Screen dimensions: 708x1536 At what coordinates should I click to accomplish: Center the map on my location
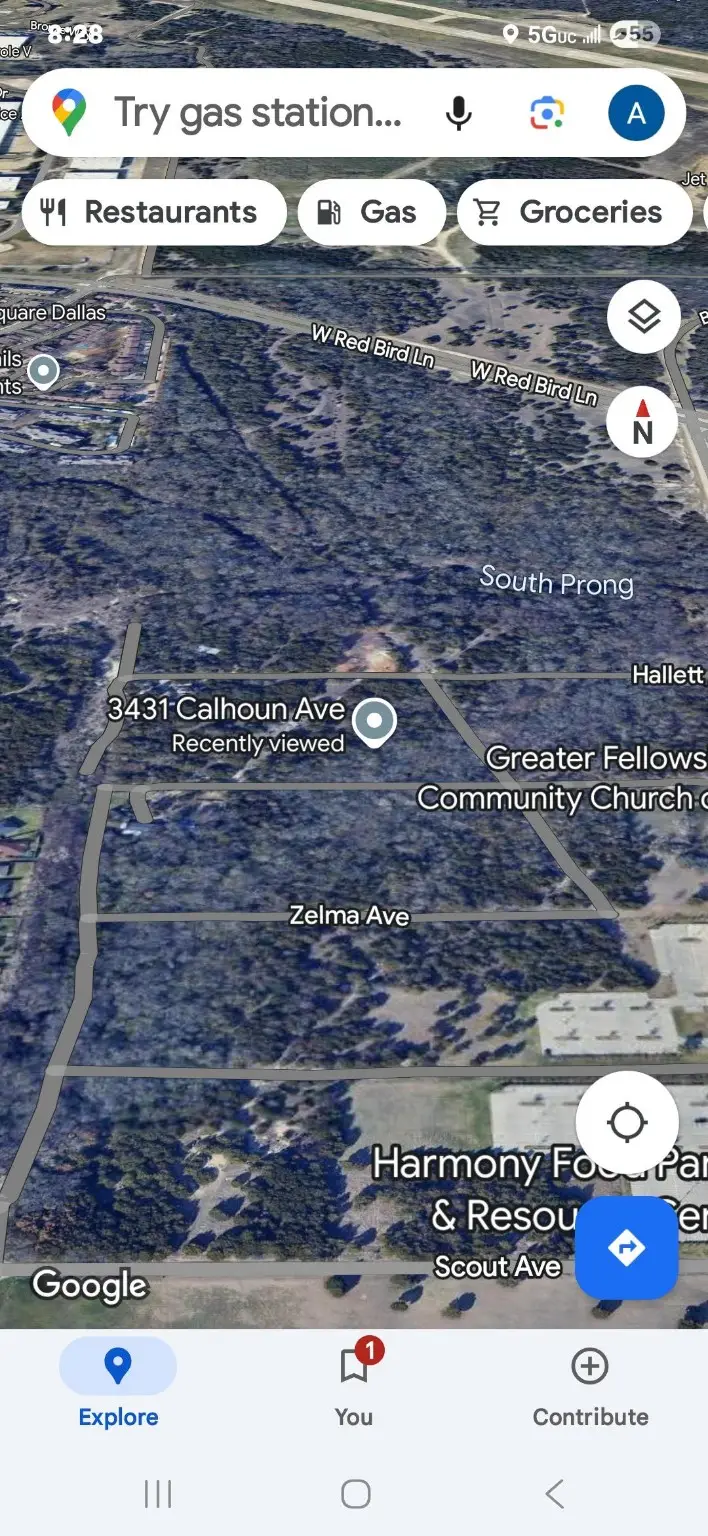click(x=627, y=1123)
